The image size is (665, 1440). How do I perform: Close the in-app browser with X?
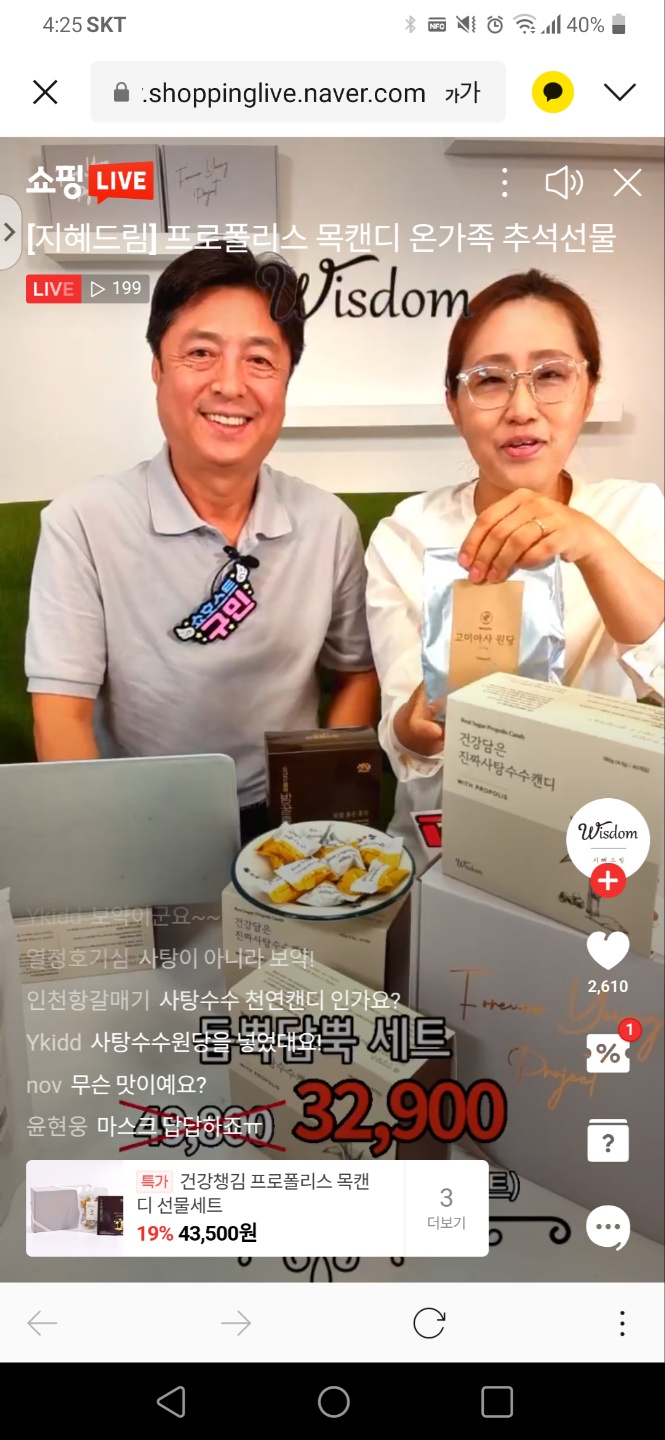tap(45, 93)
